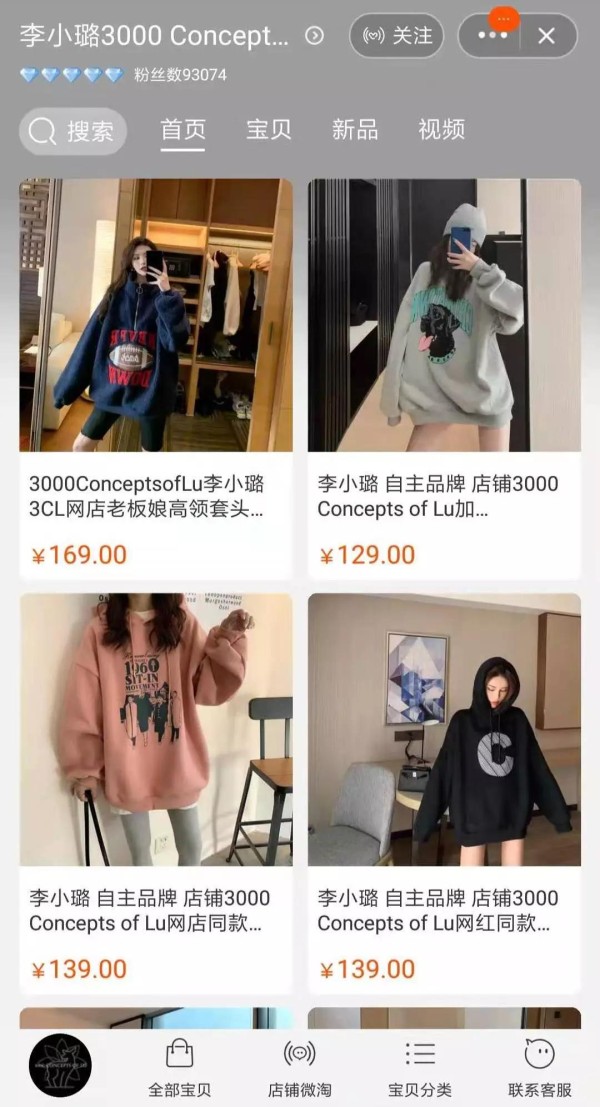
Task: Open the navy turtleneck sweatshirt priced ¥169.00
Action: [x=156, y=379]
